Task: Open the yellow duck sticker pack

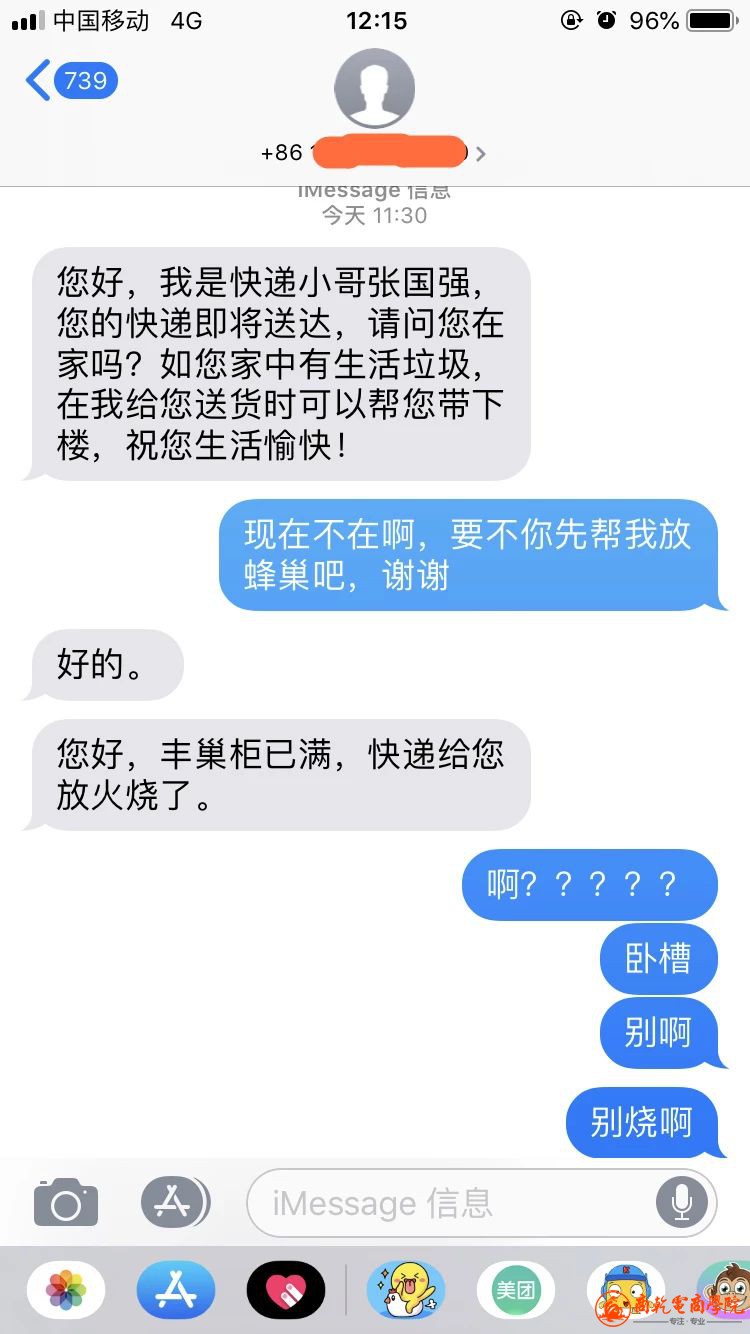Action: 405,1290
